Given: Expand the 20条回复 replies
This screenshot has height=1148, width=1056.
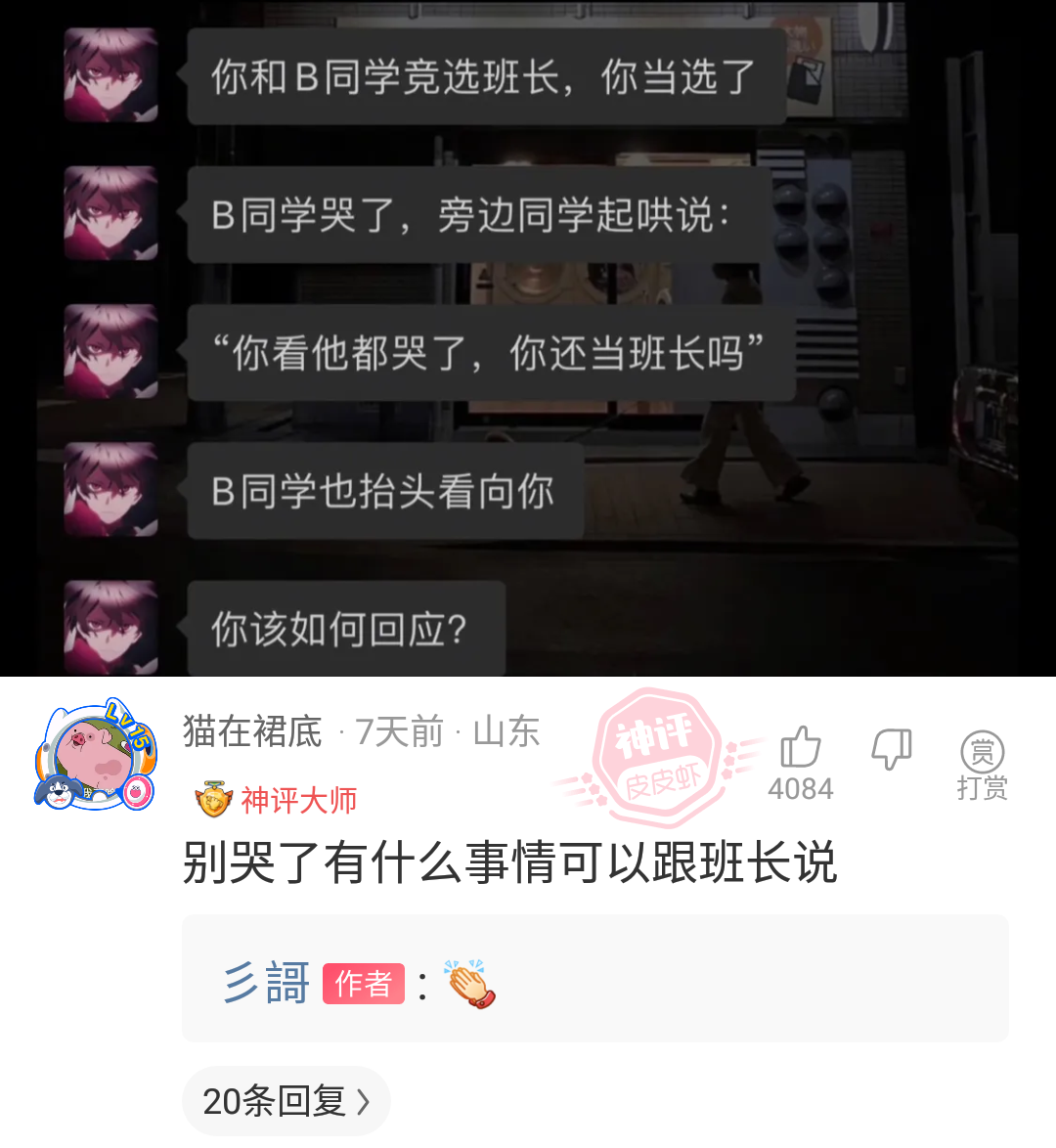Looking at the screenshot, I should point(286,1101).
